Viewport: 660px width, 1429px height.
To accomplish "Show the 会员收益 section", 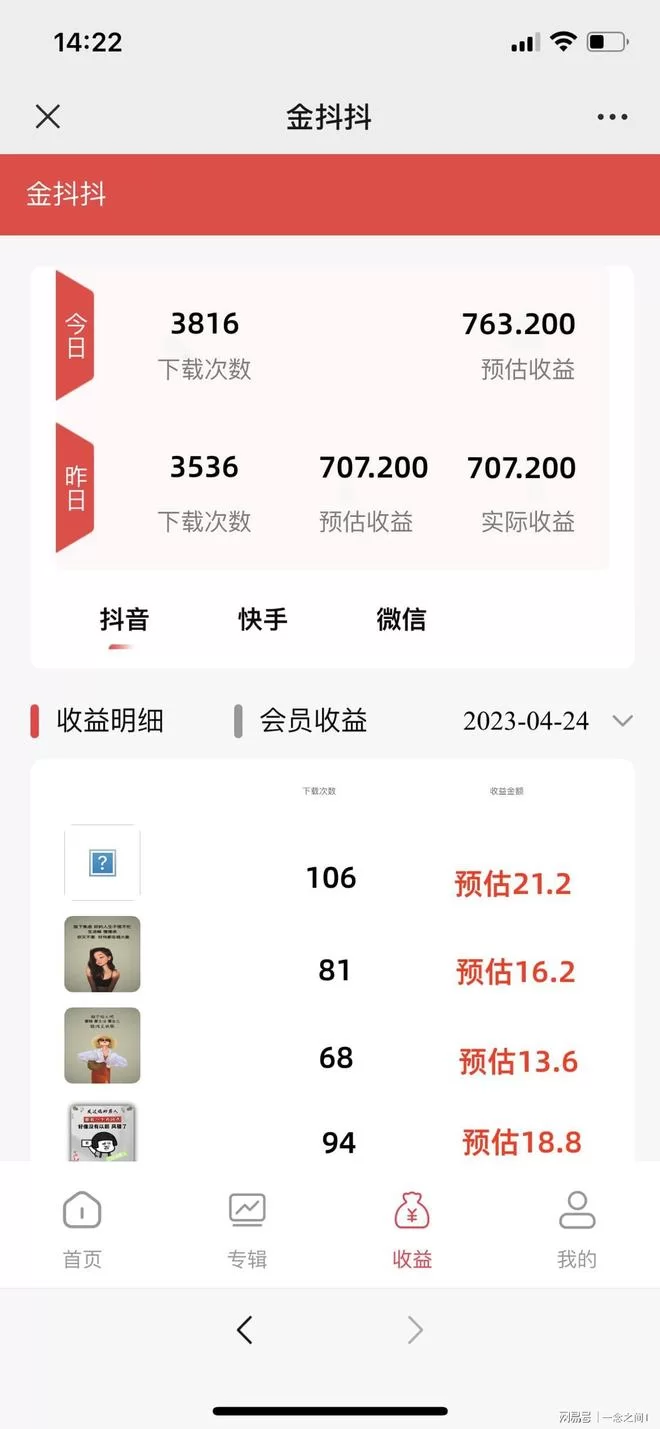I will coord(313,721).
